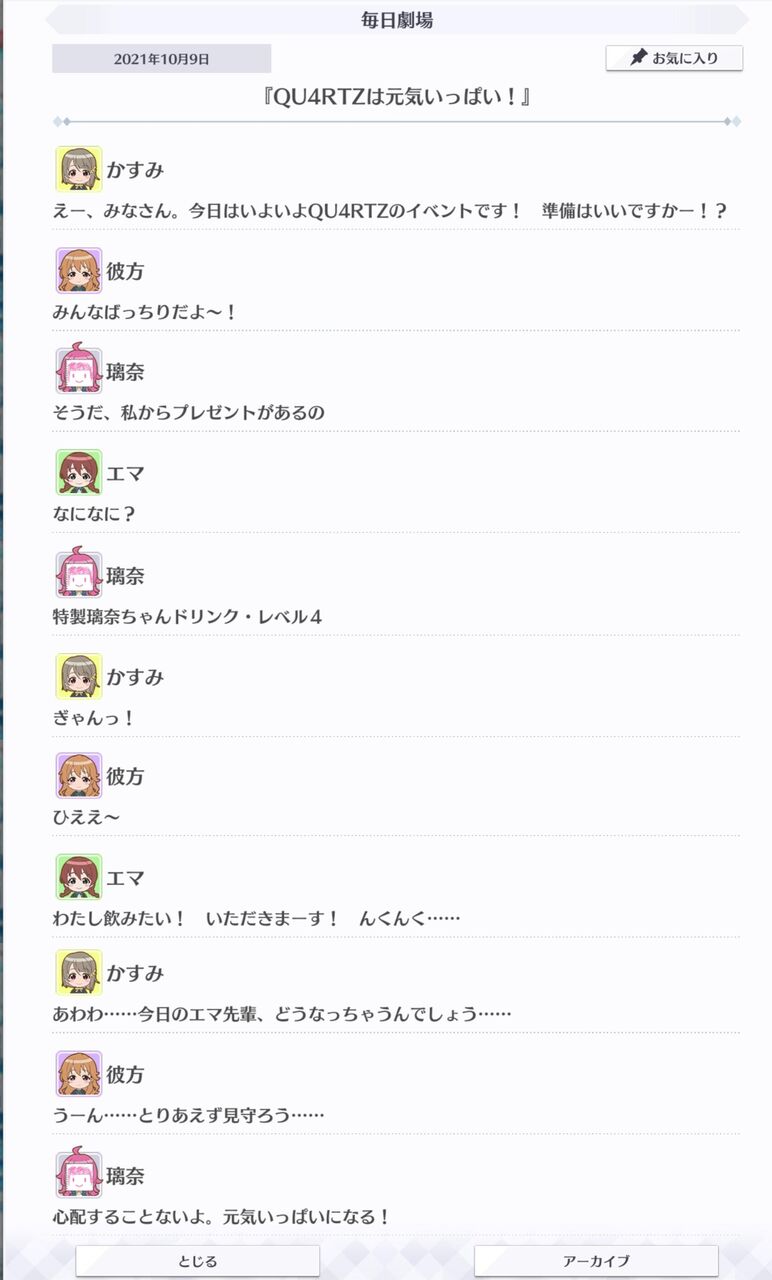
Task: Add this story to favorites (お気に入り)
Action: (674, 58)
